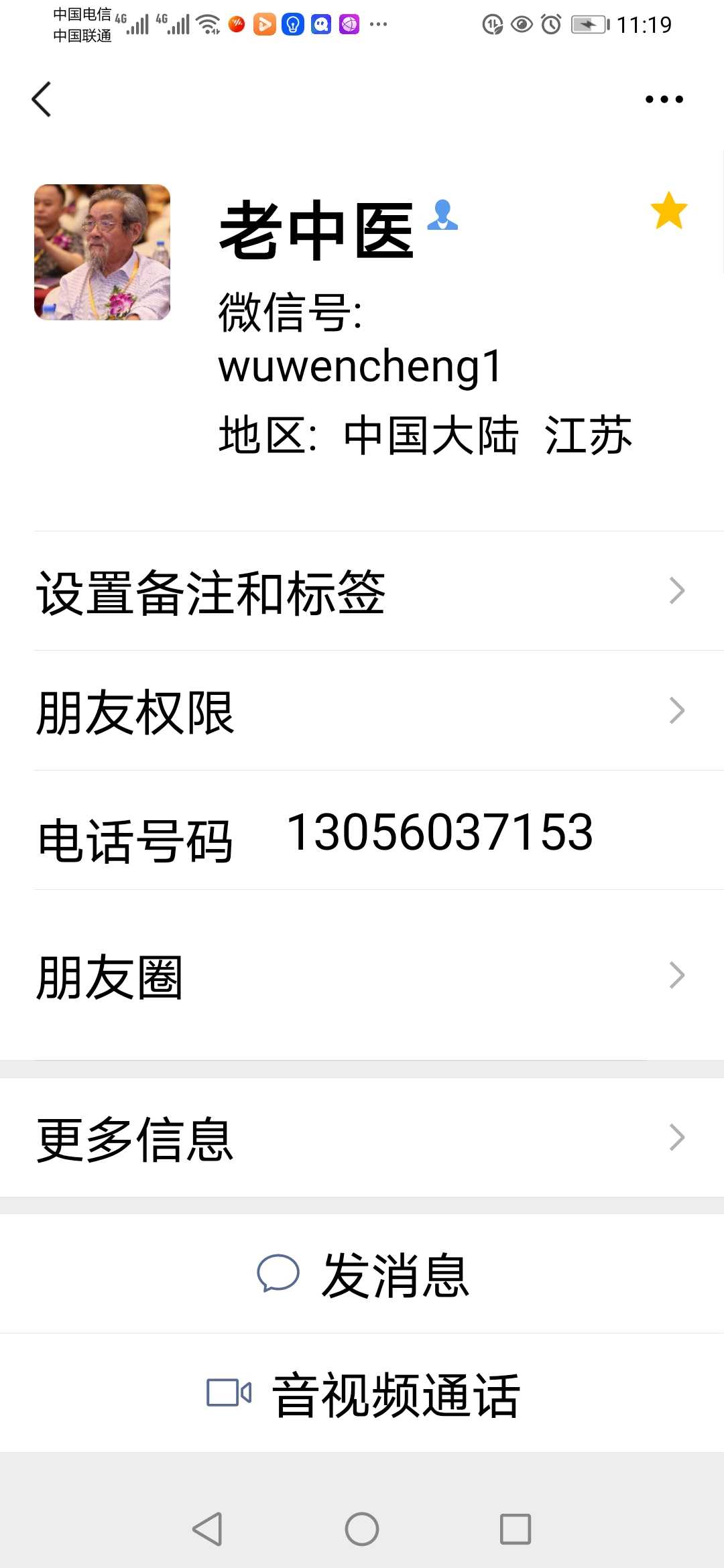
Task: Tap phone number 13056037153
Action: coord(440,832)
